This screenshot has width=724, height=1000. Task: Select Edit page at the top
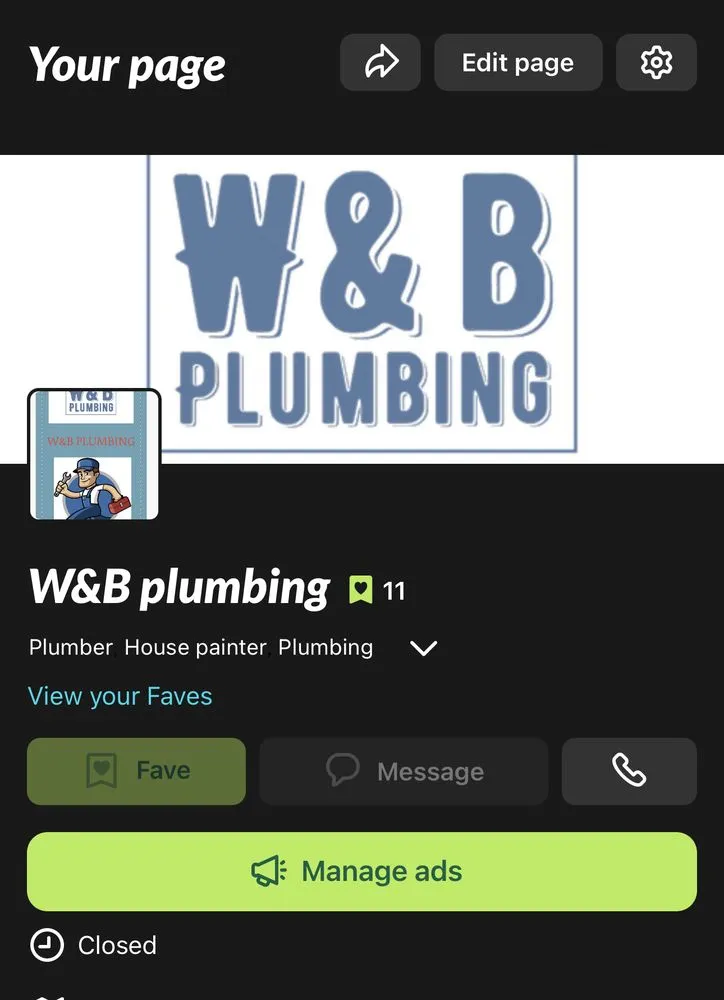pos(518,62)
